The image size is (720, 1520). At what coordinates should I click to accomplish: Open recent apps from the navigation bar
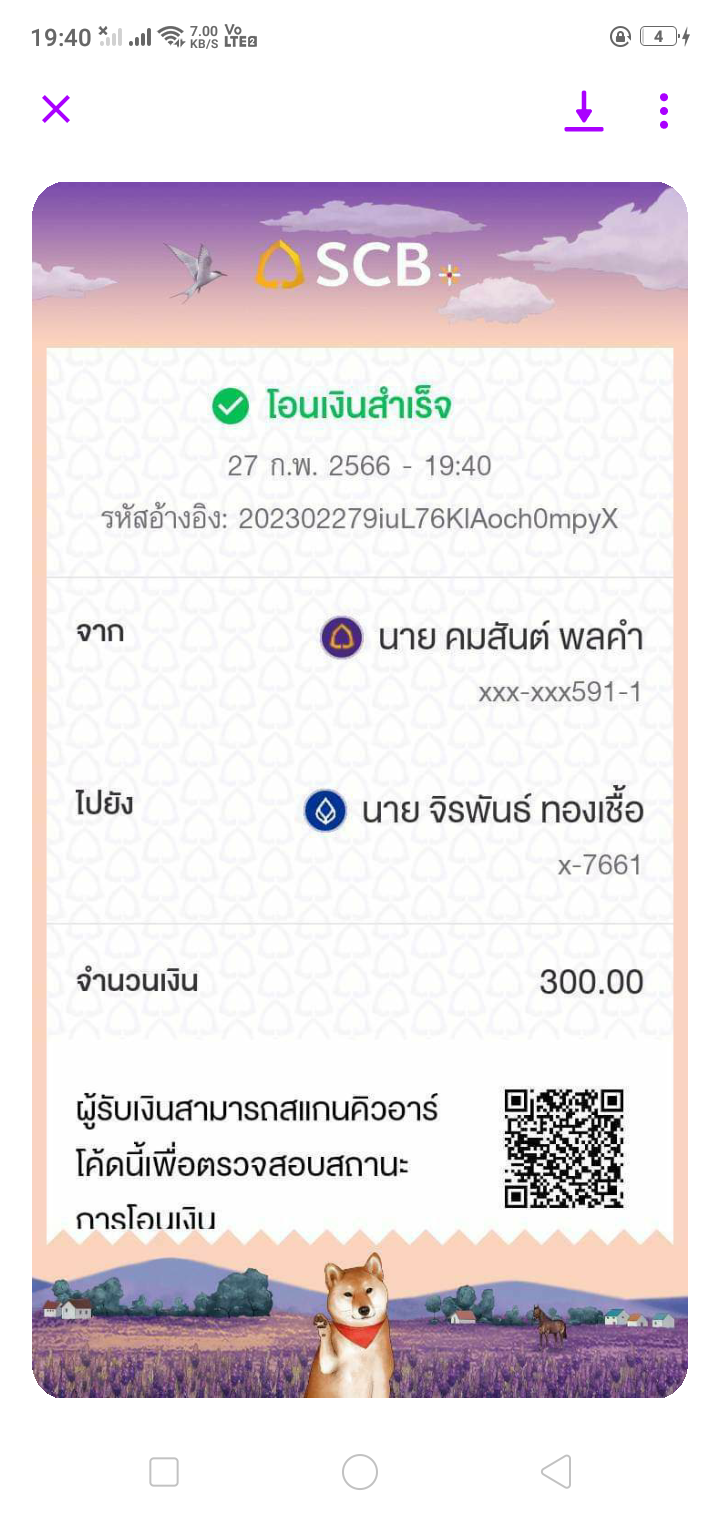(x=164, y=1472)
